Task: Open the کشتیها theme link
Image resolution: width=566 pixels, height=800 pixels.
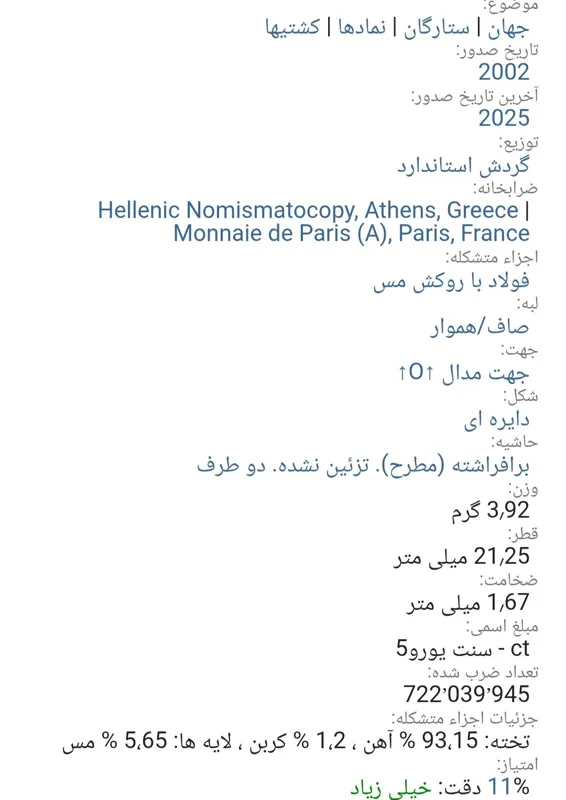Action: tap(292, 27)
